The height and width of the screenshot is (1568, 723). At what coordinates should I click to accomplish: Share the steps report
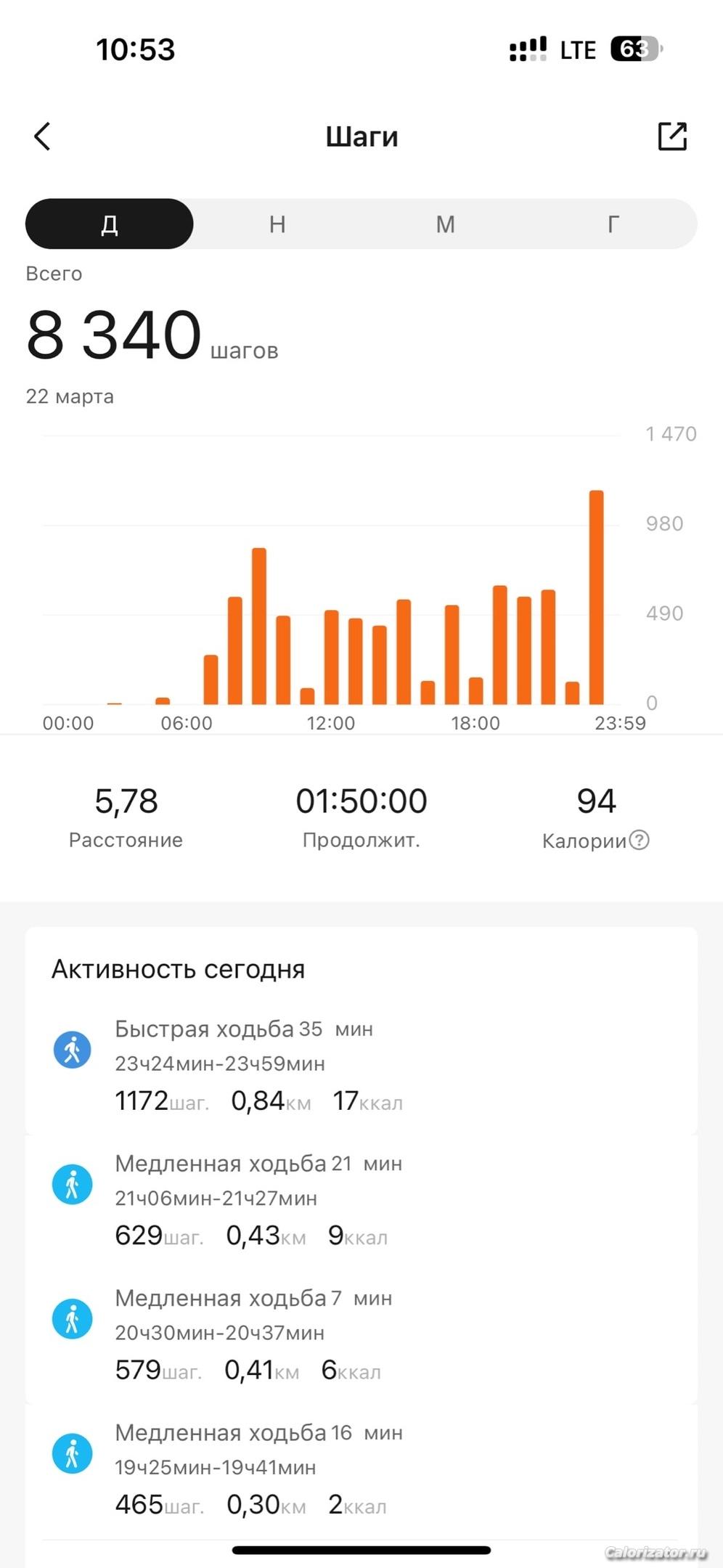click(x=671, y=136)
